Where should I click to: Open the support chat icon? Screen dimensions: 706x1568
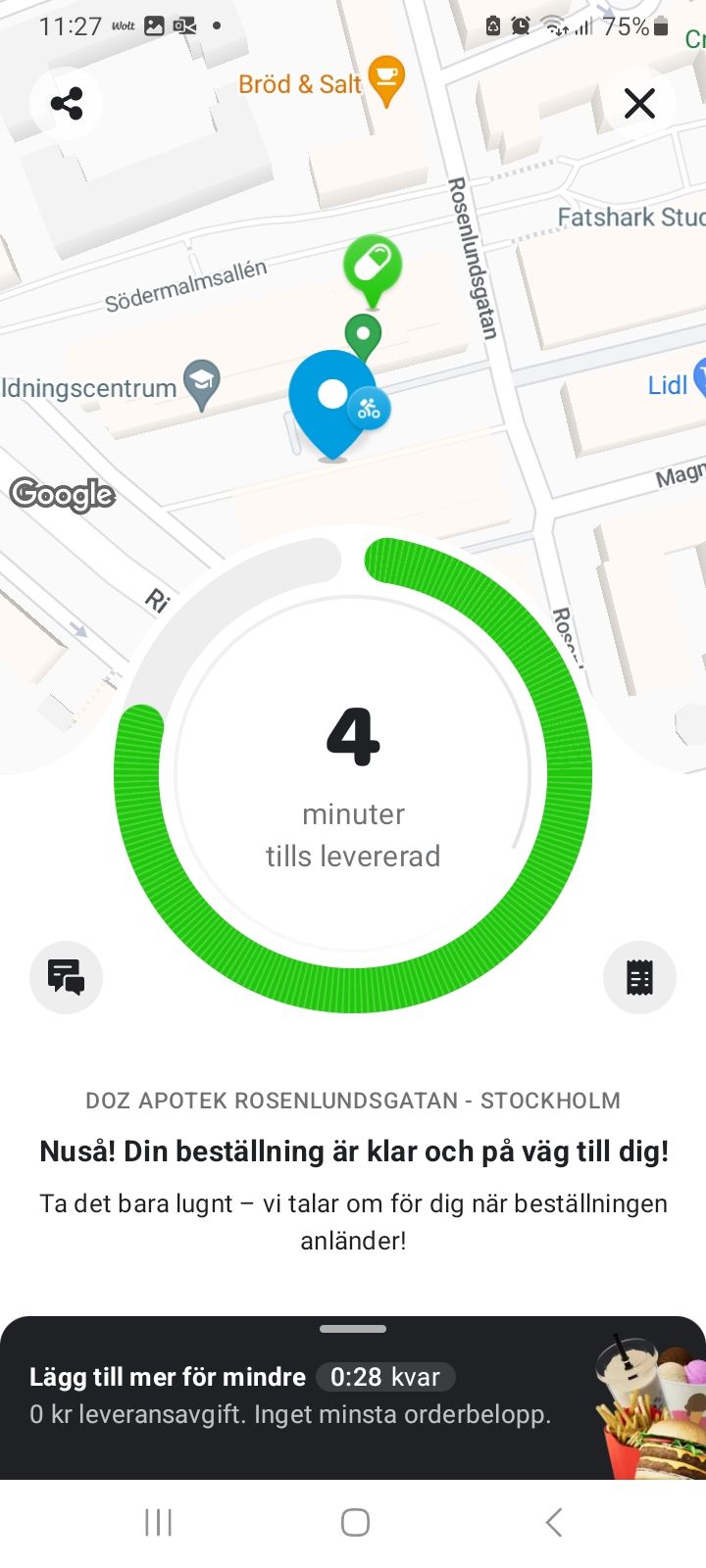click(x=66, y=977)
